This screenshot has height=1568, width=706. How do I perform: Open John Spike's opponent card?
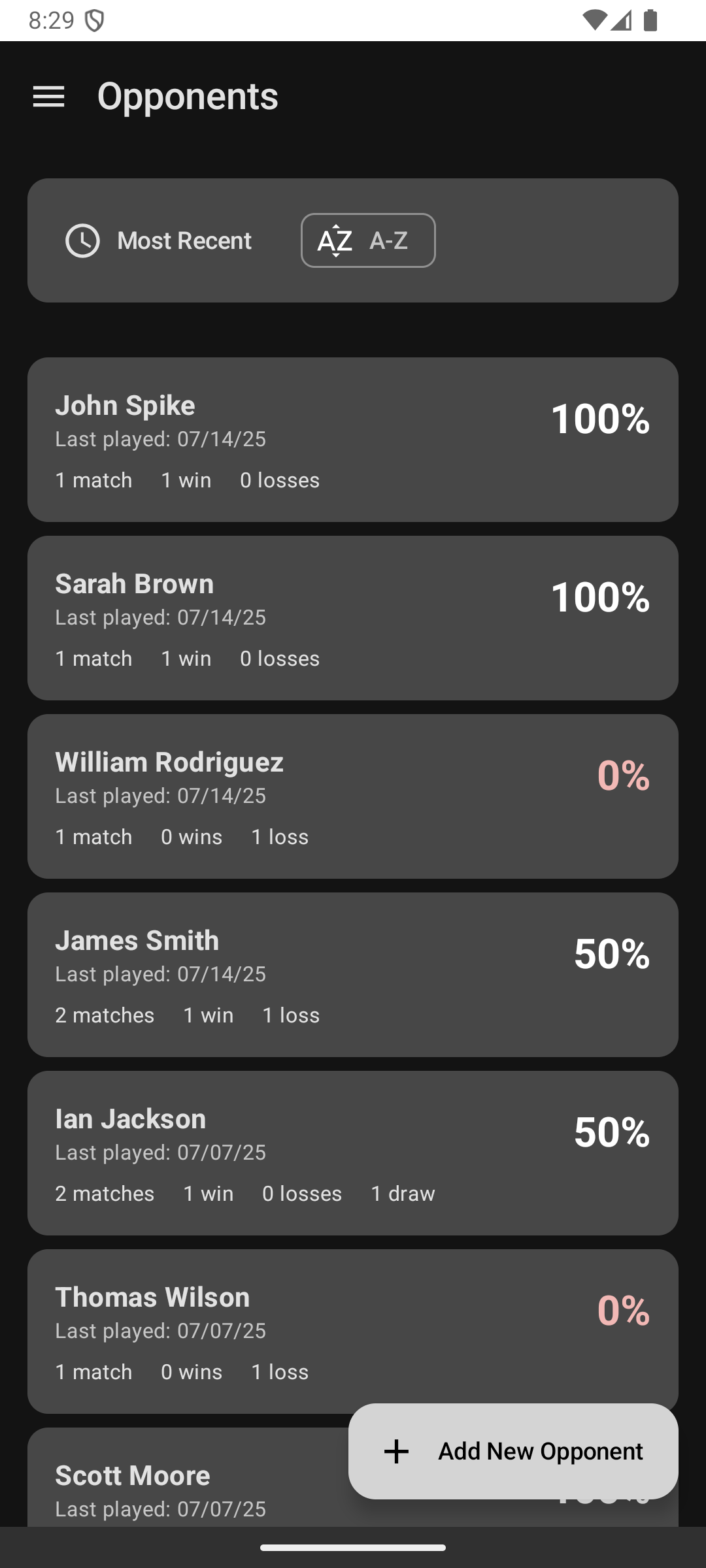click(353, 440)
